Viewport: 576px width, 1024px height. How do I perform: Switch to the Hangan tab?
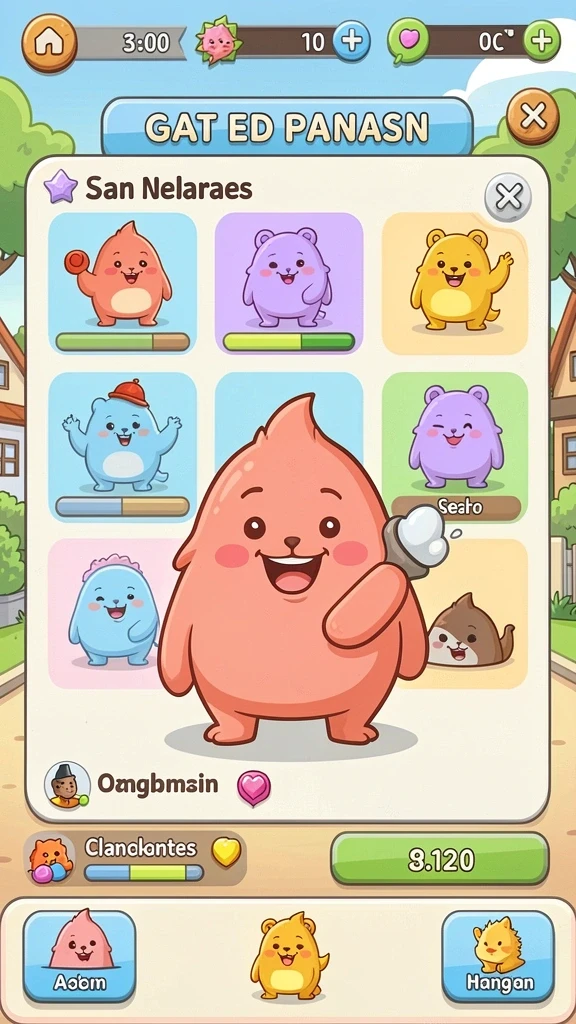click(498, 957)
